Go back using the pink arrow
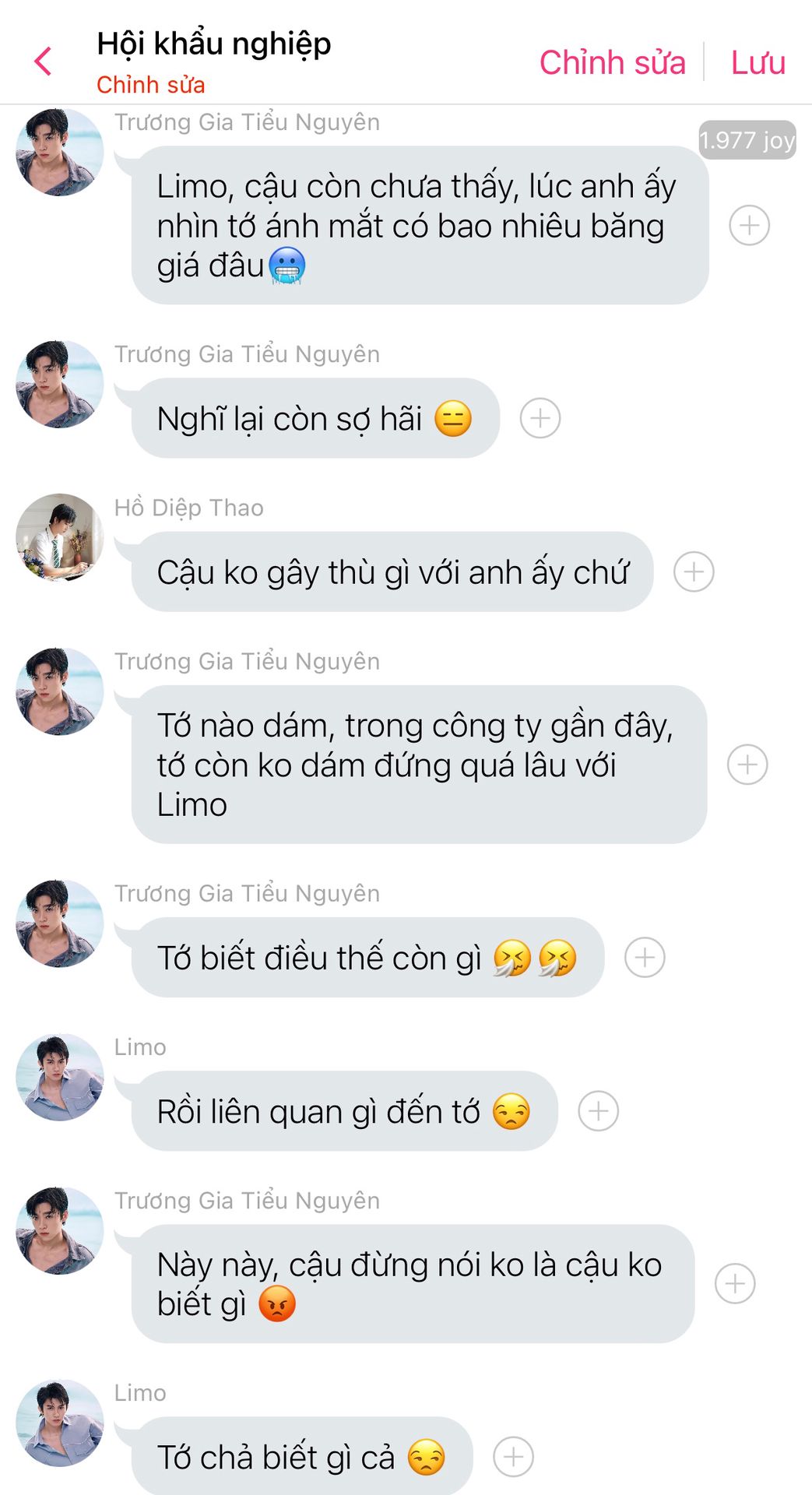 [x=44, y=61]
